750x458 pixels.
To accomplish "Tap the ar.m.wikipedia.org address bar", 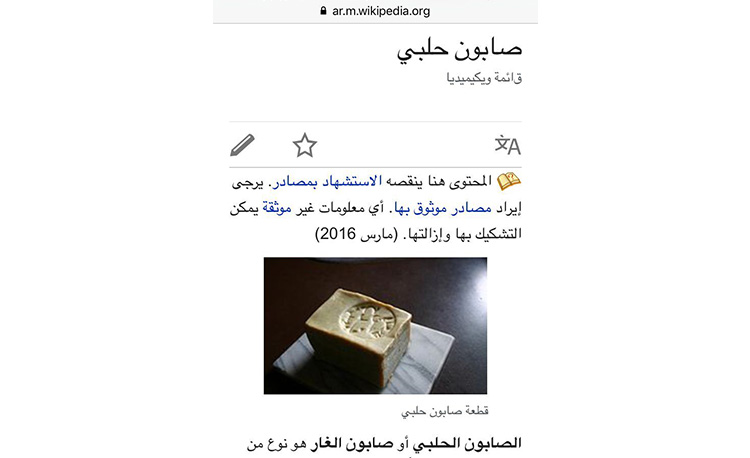I will point(375,11).
